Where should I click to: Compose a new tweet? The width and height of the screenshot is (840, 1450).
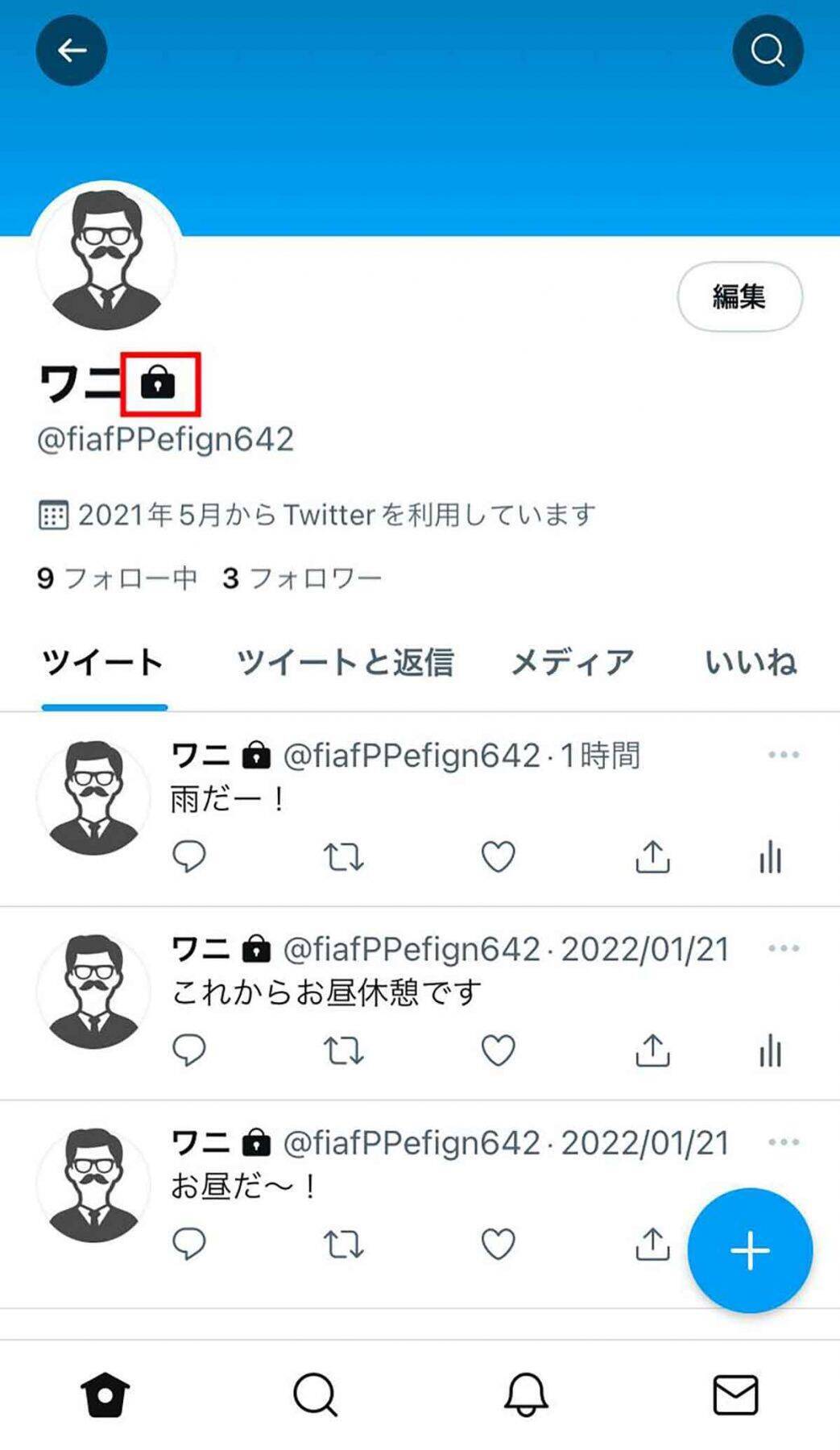(x=750, y=1250)
